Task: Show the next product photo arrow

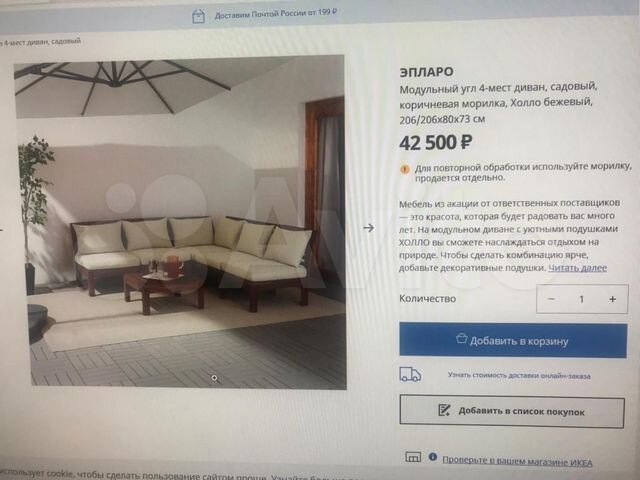Action: [x=368, y=228]
